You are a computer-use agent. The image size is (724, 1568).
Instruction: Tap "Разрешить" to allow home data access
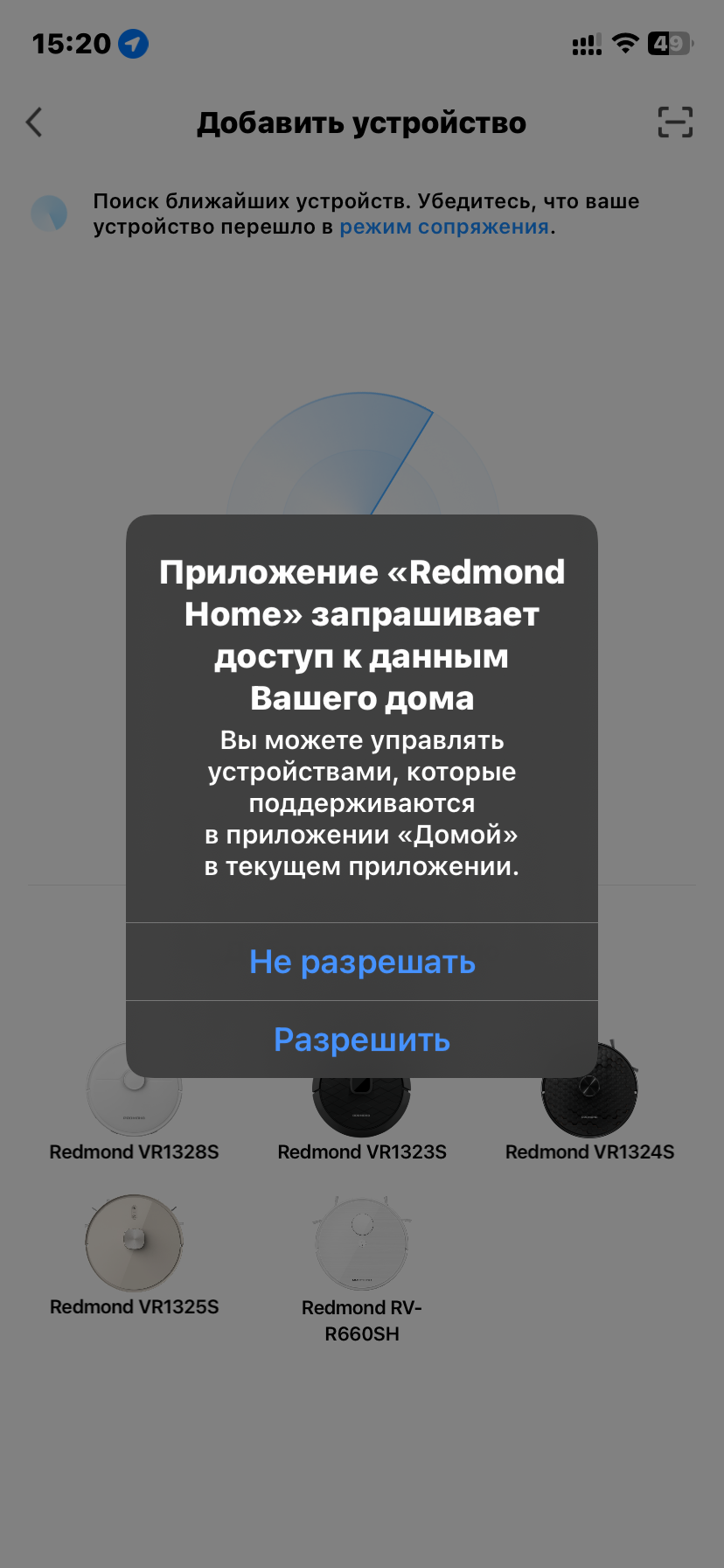(x=362, y=1039)
